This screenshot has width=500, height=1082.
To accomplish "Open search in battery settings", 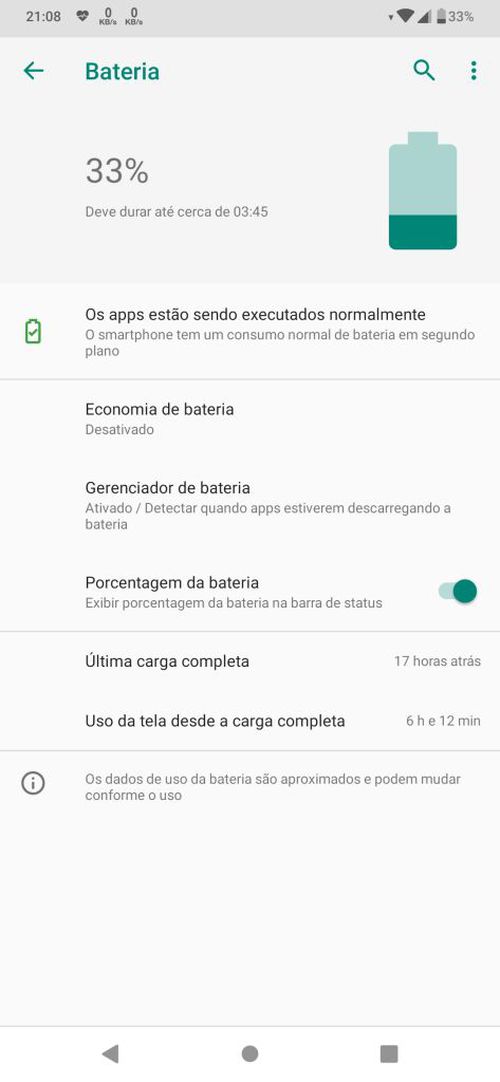I will pos(423,70).
